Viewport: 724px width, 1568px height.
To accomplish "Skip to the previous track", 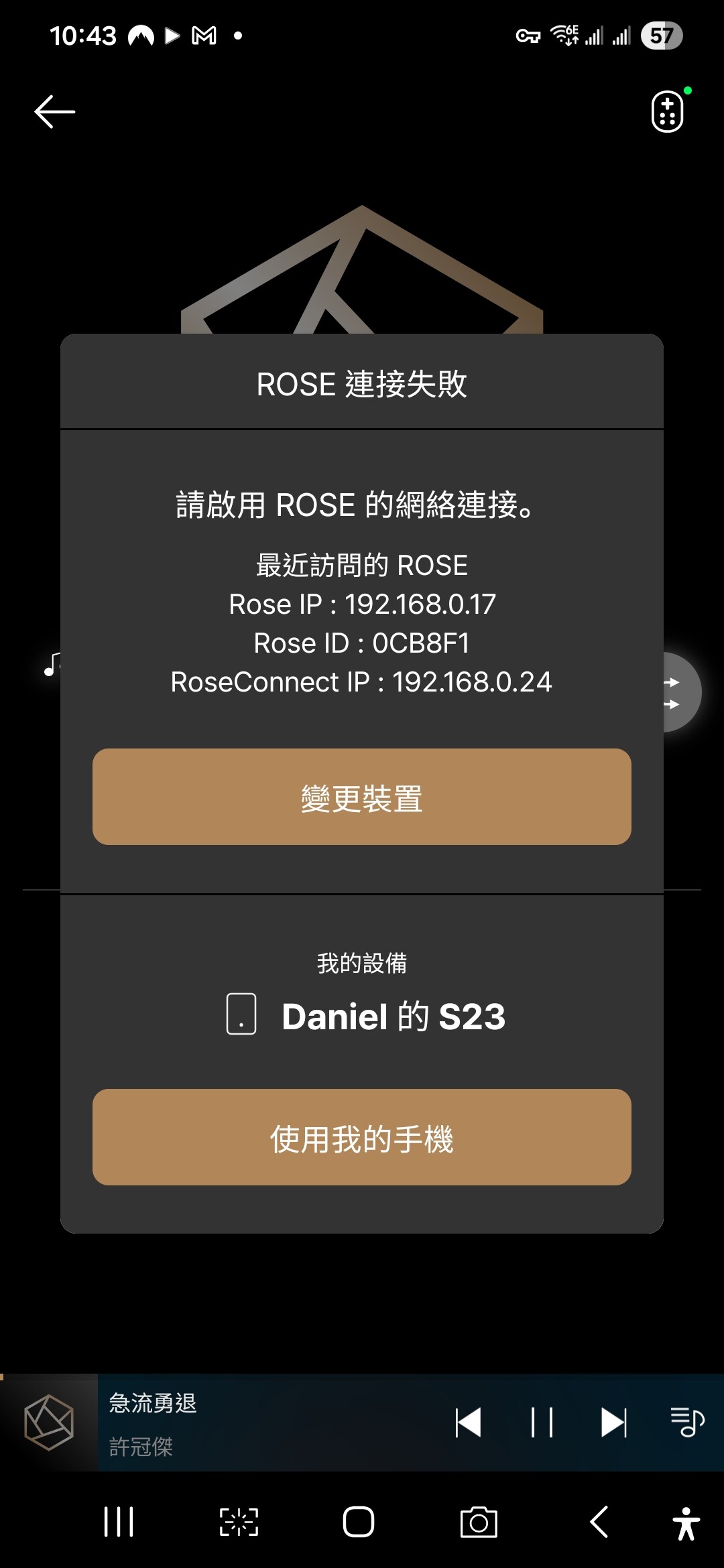I will pos(468,1423).
